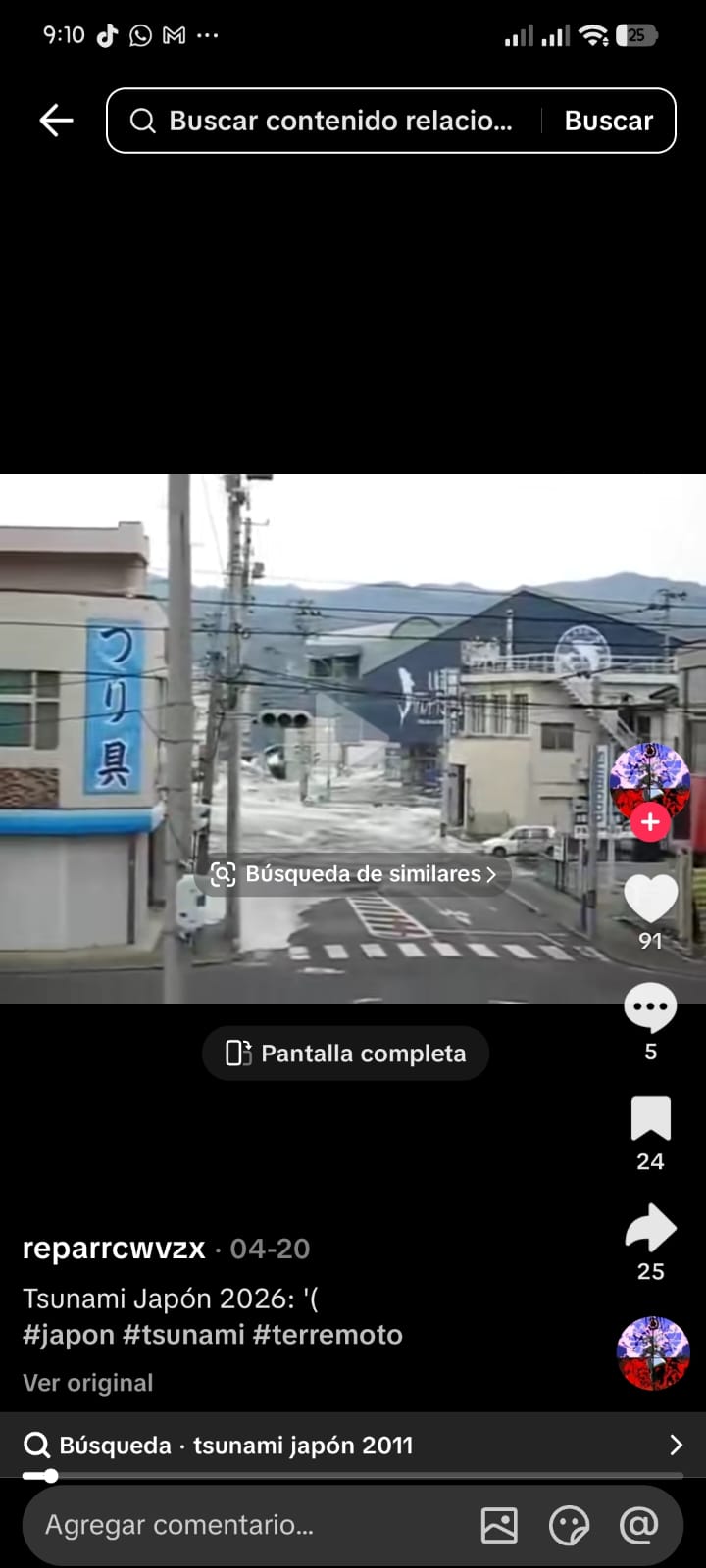
Task: Open the #terremoto hashtag
Action: pyautogui.click(x=328, y=1335)
